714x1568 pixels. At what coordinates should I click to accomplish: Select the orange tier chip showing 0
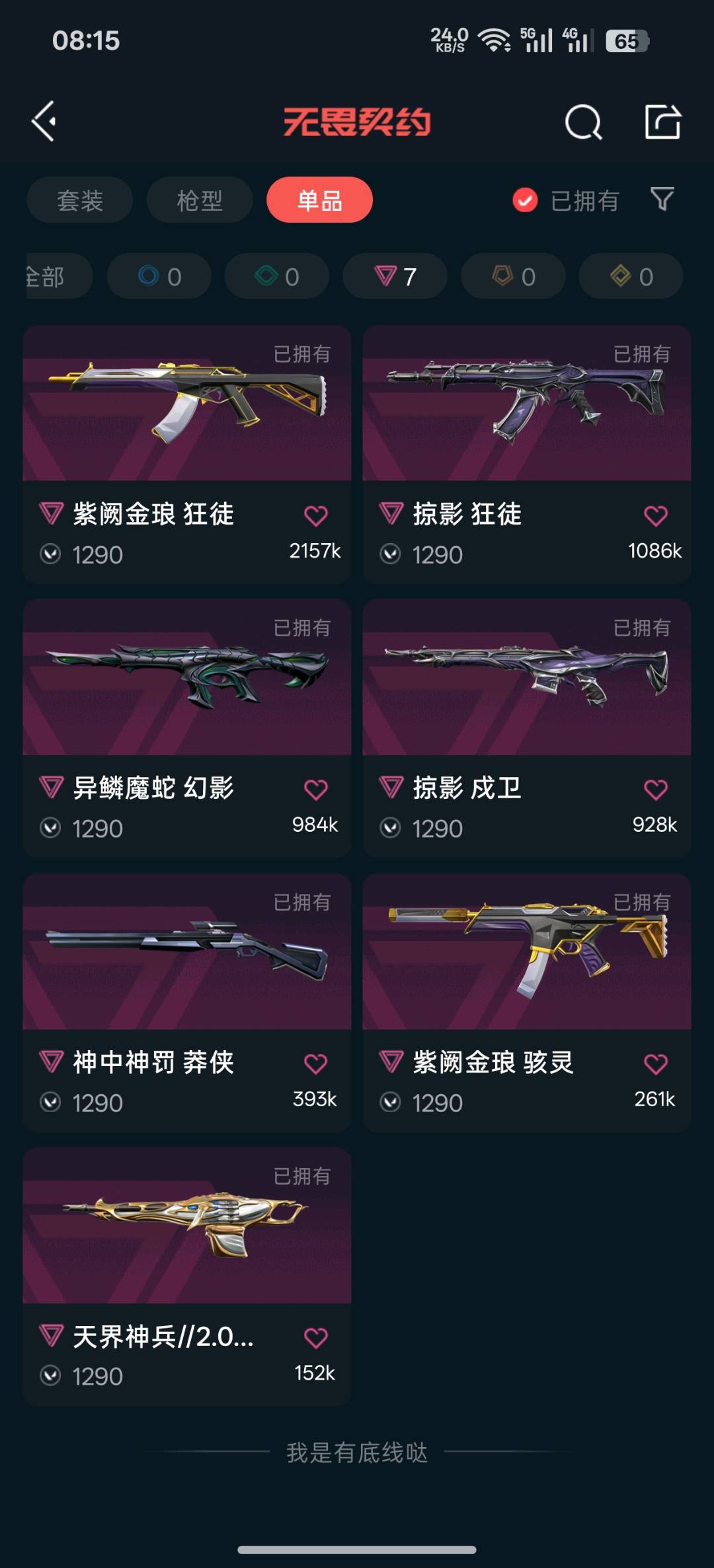tap(513, 276)
